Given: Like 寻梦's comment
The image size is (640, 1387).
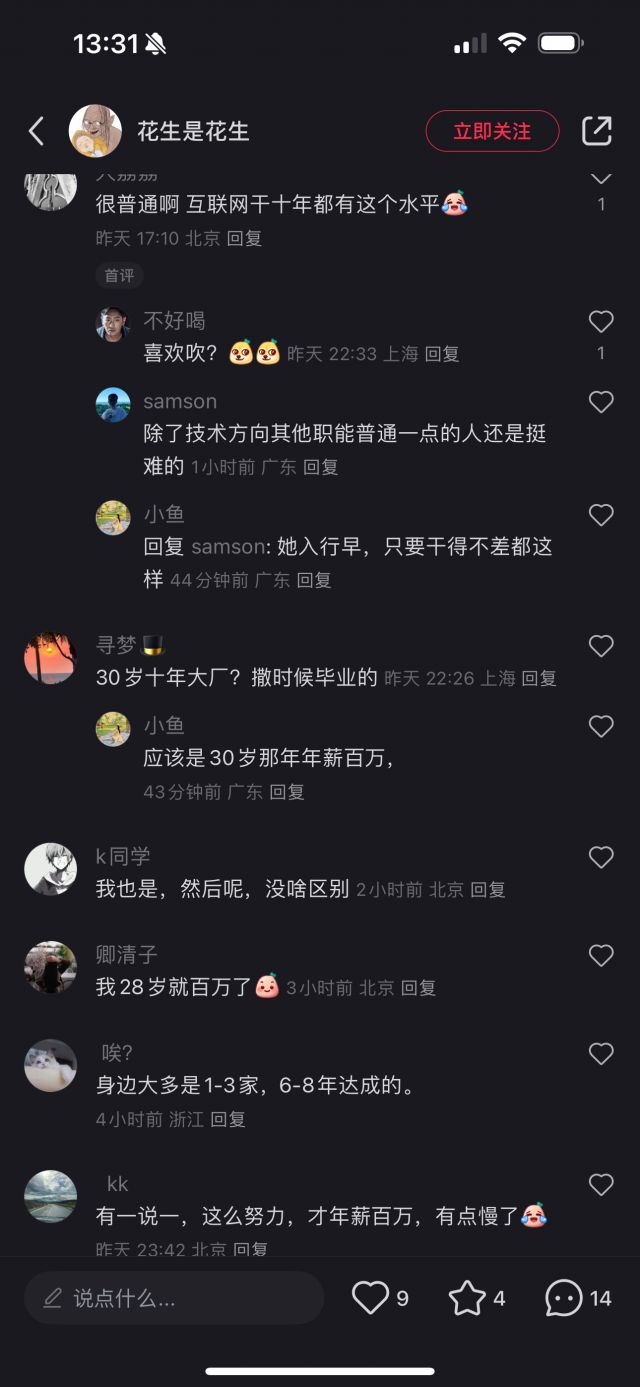Looking at the screenshot, I should [601, 646].
